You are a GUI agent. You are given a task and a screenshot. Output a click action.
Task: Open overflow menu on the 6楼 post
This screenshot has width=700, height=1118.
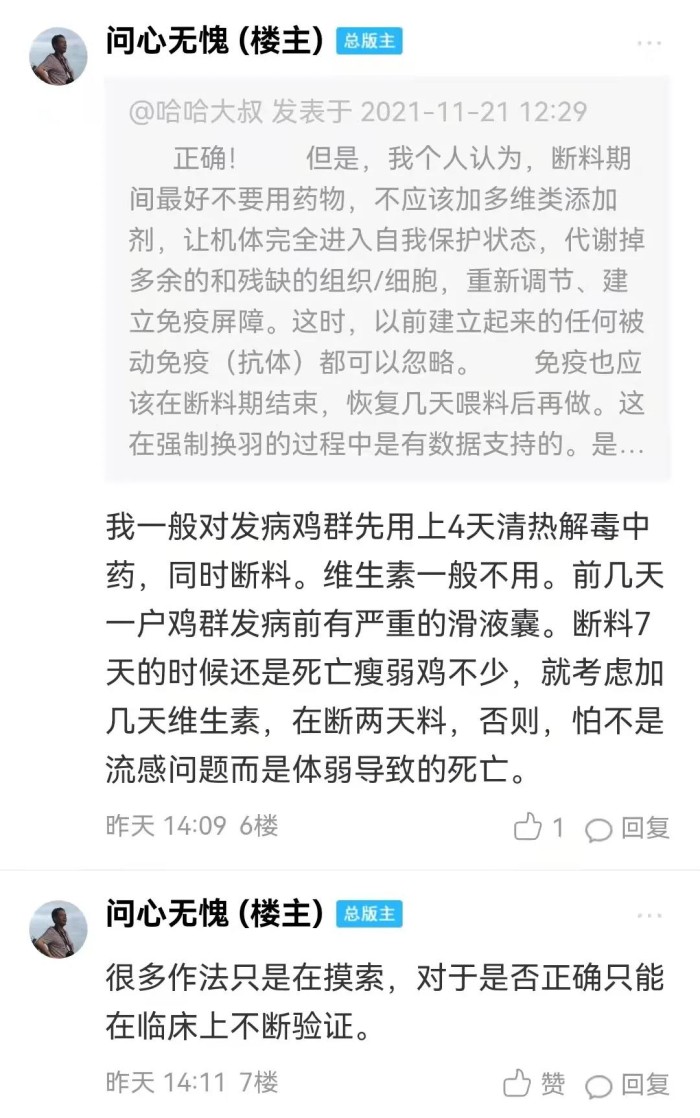coord(649,44)
